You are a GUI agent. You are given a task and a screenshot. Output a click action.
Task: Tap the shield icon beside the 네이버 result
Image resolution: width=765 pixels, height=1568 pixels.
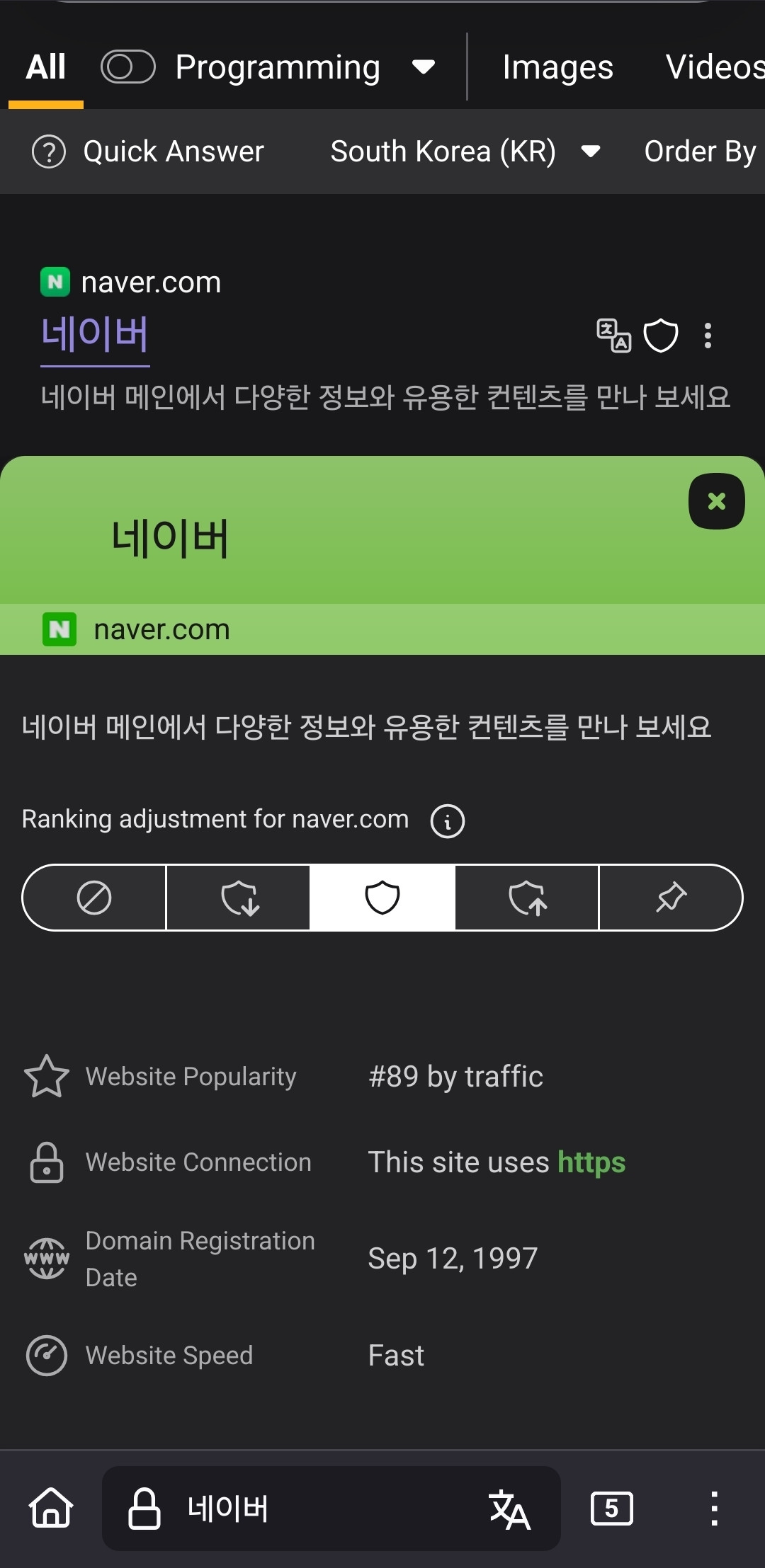[x=660, y=336]
